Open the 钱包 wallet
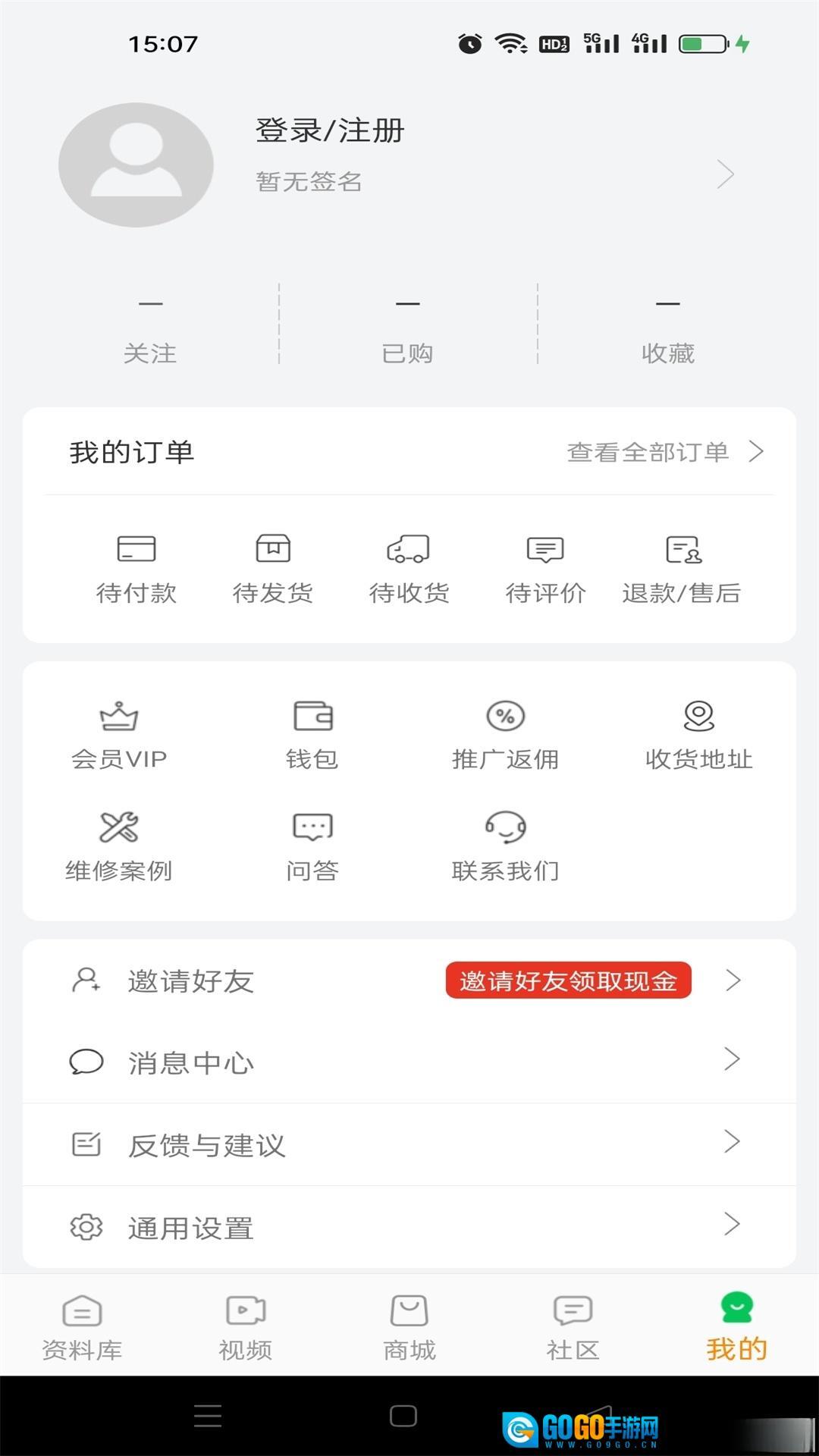 (x=312, y=736)
